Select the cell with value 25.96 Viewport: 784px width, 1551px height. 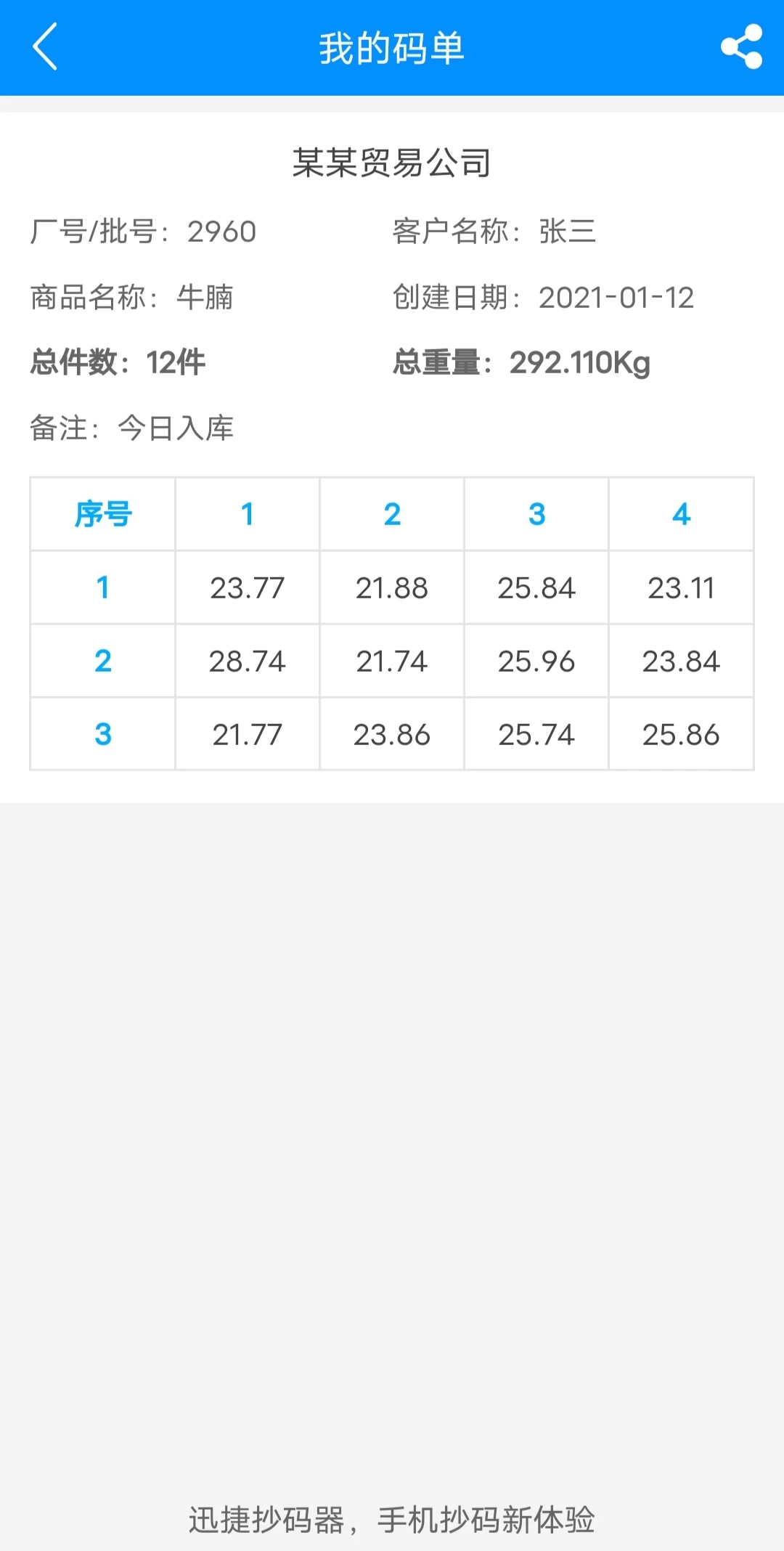(536, 661)
